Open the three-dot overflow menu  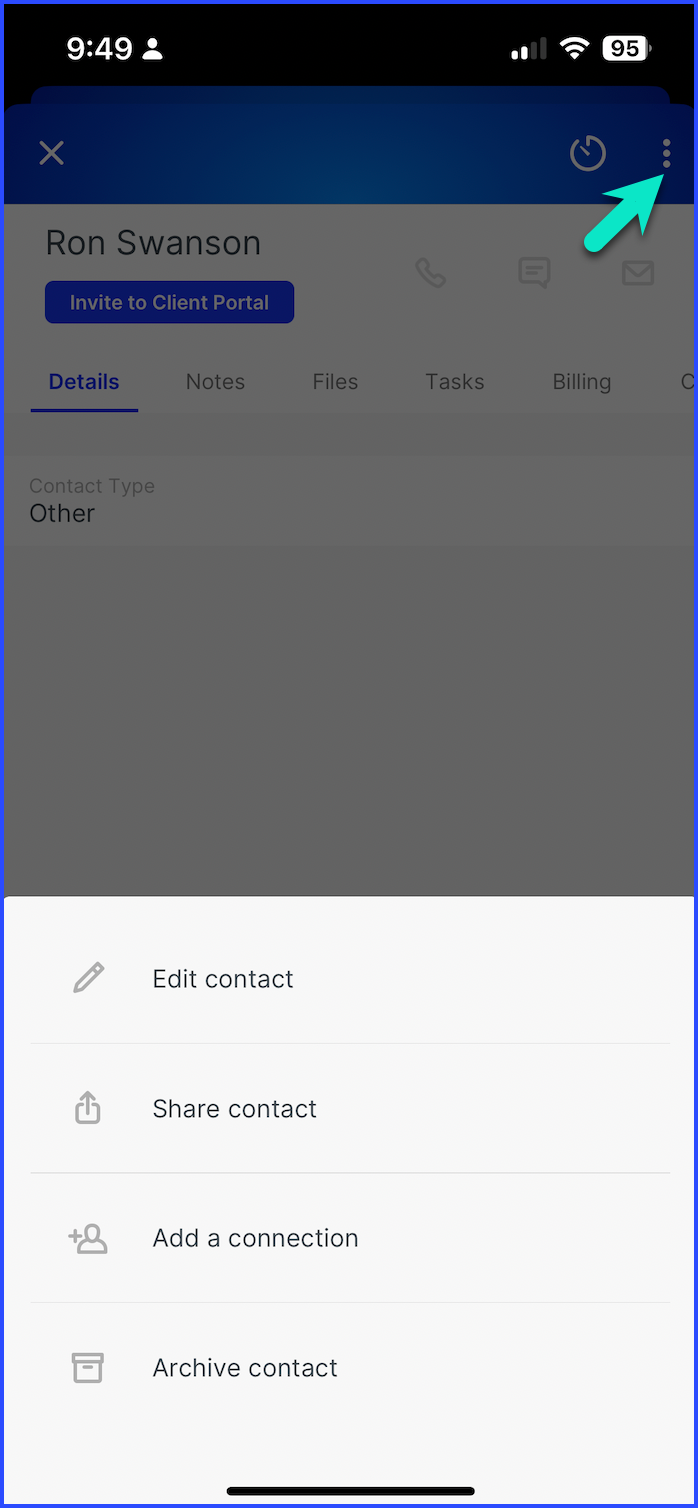[666, 153]
